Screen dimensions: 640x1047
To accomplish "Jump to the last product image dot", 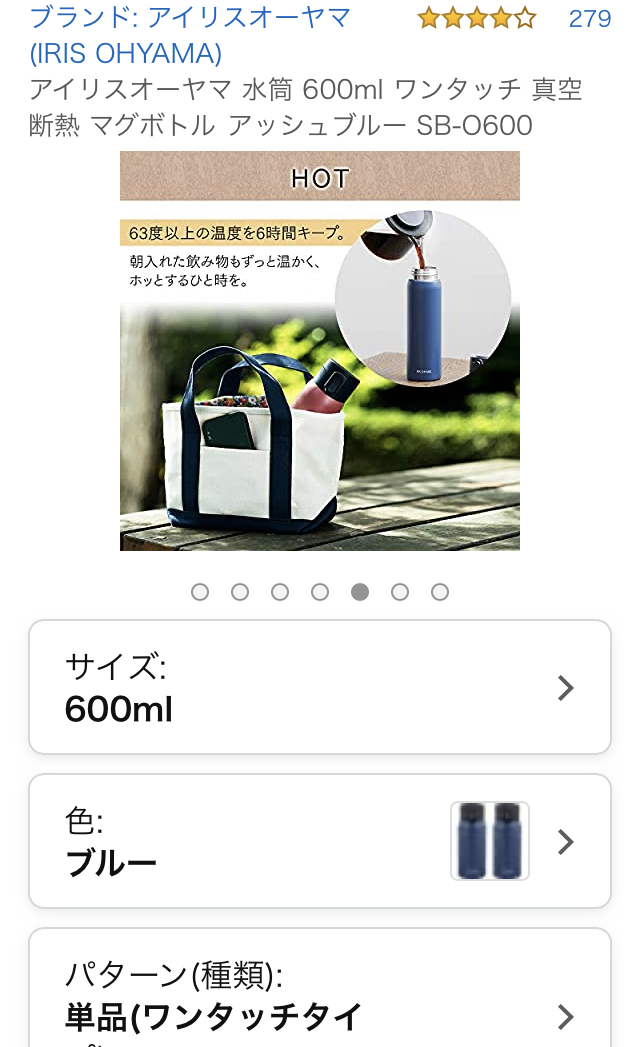I will coord(440,592).
